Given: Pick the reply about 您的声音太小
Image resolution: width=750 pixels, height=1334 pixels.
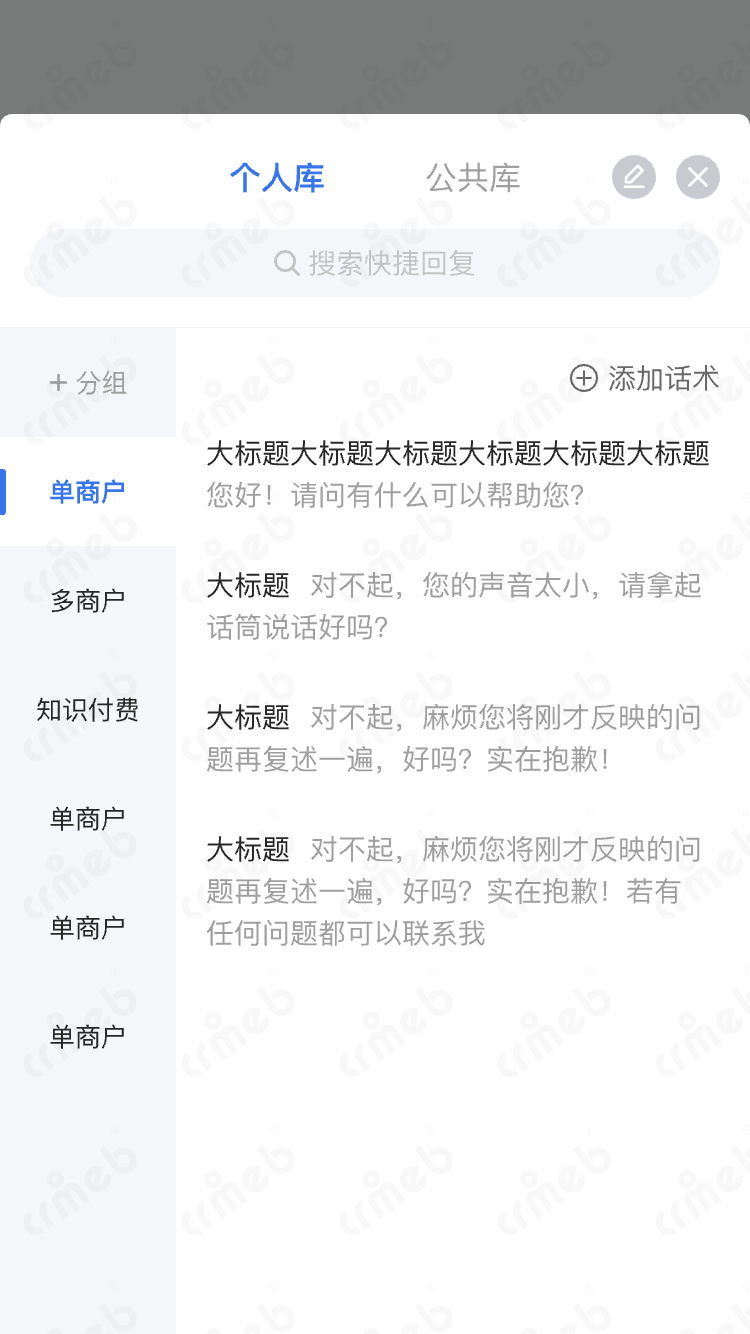Looking at the screenshot, I should [455, 606].
